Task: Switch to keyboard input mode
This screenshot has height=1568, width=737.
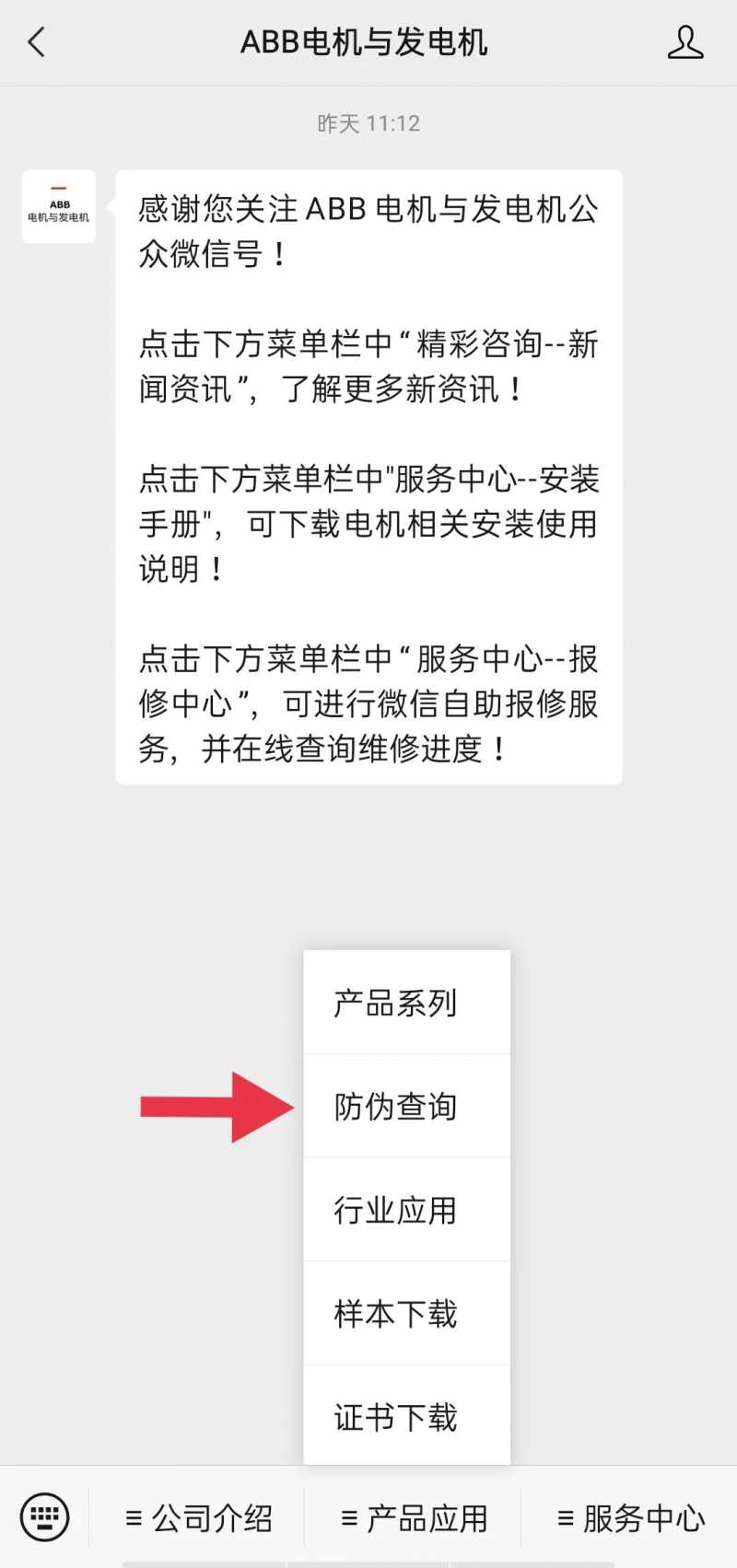Action: [44, 1516]
